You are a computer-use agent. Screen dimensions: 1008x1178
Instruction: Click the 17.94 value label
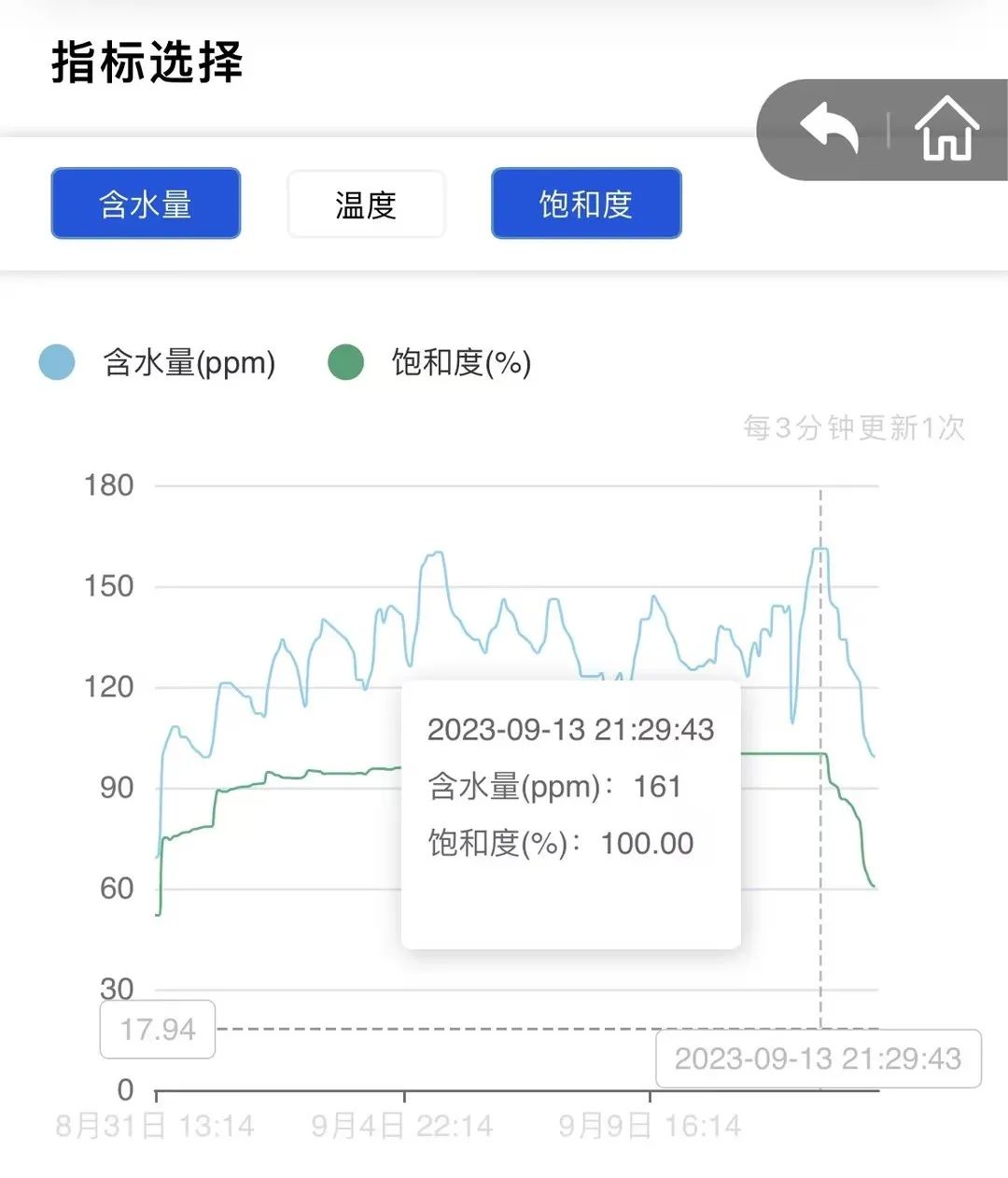pyautogui.click(x=157, y=1029)
